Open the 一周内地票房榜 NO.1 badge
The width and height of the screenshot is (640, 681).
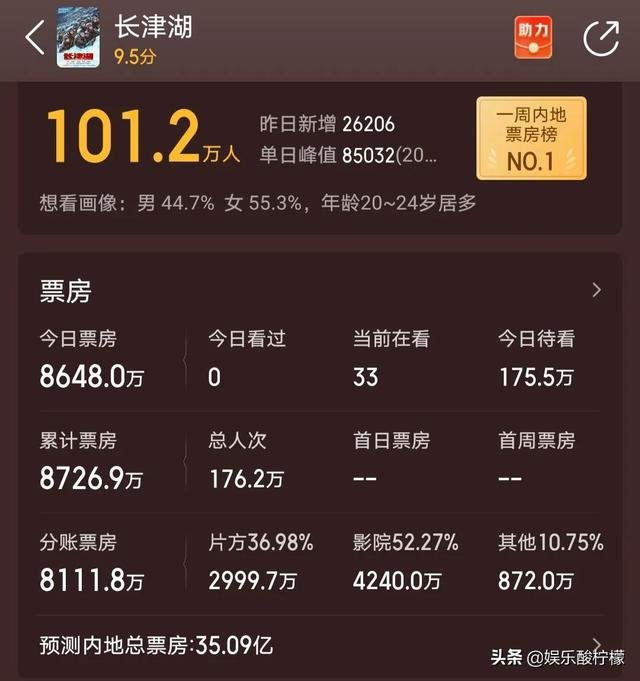tap(531, 138)
